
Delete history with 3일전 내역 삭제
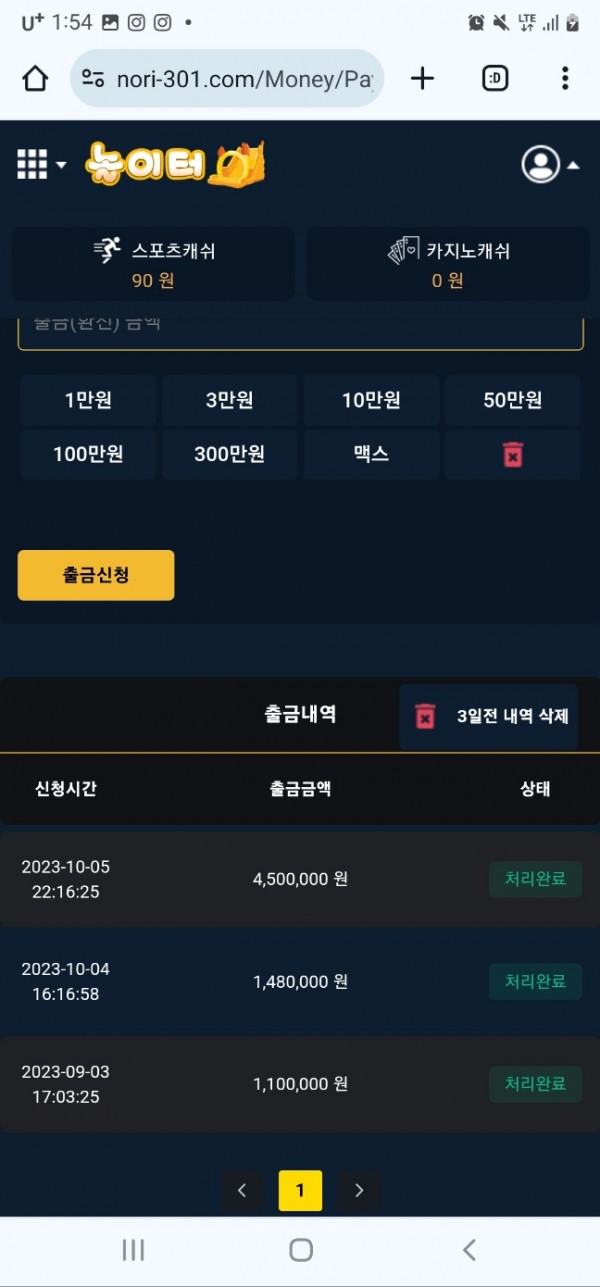click(489, 716)
